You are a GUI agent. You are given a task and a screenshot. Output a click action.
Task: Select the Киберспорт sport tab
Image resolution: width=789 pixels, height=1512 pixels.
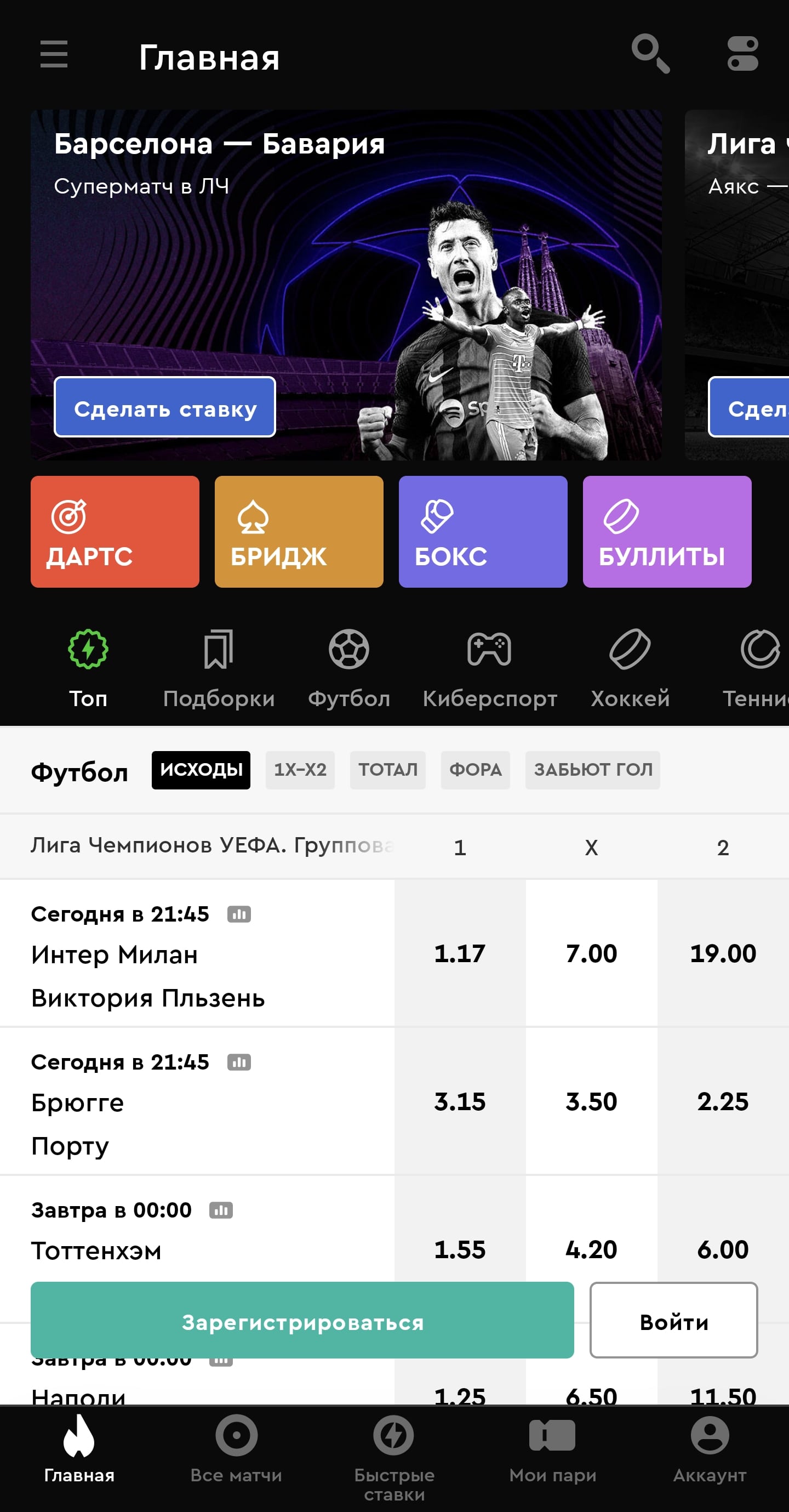(x=490, y=668)
